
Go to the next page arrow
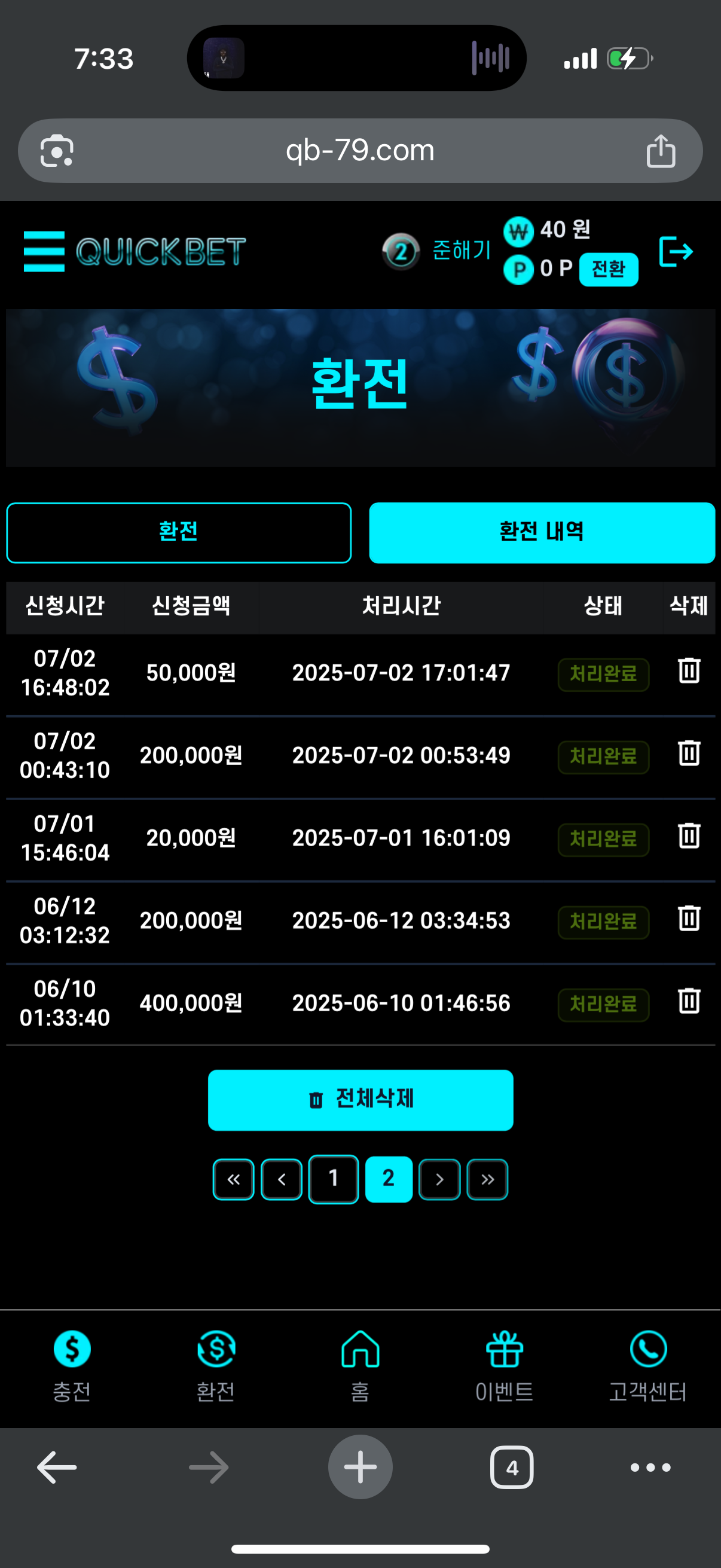[x=439, y=1179]
